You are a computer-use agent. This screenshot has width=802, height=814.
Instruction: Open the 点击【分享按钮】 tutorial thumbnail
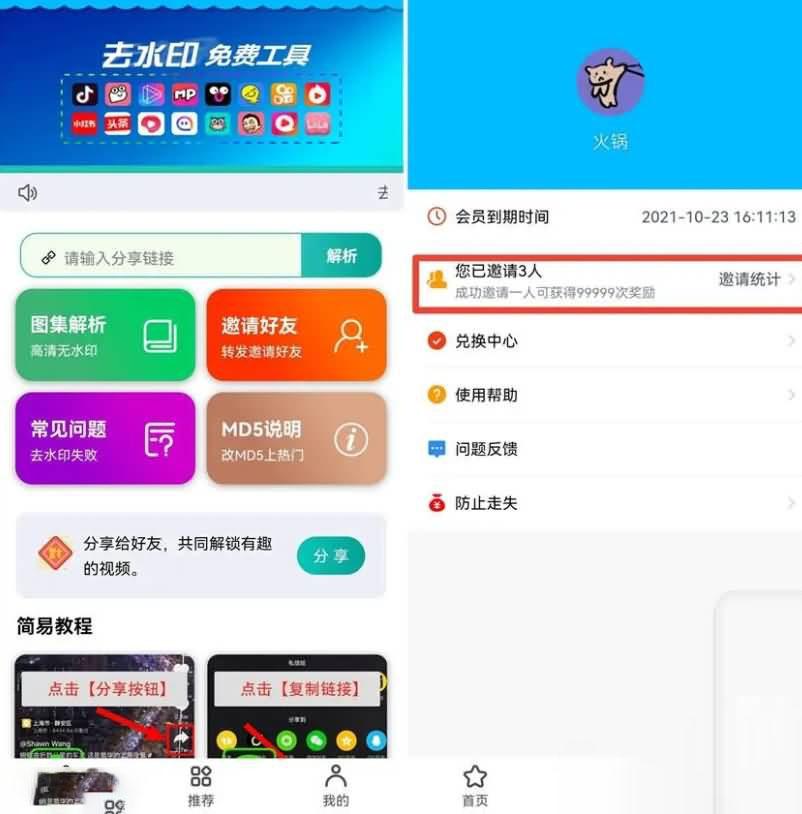pyautogui.click(x=104, y=705)
